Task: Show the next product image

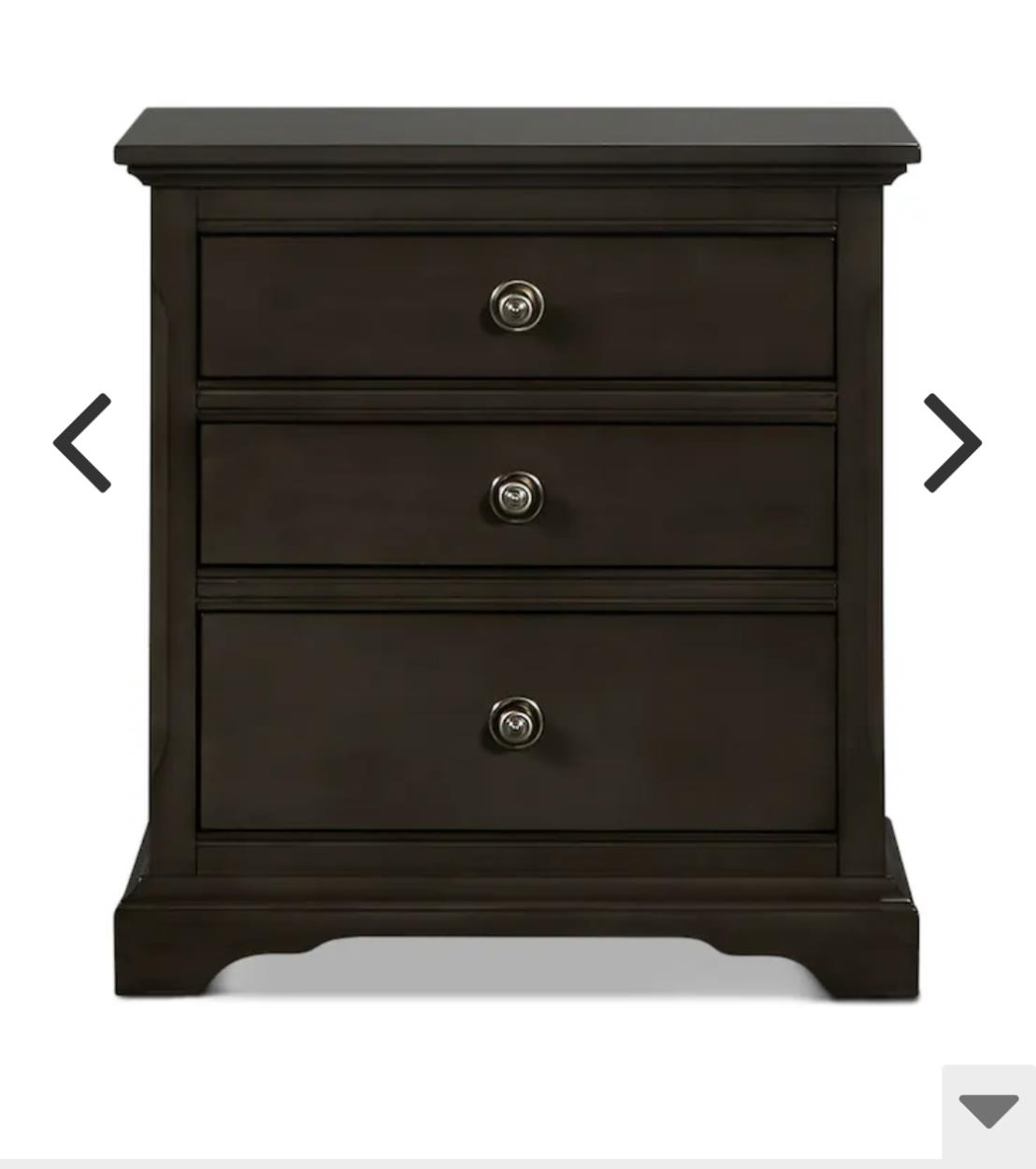Action: click(x=952, y=443)
